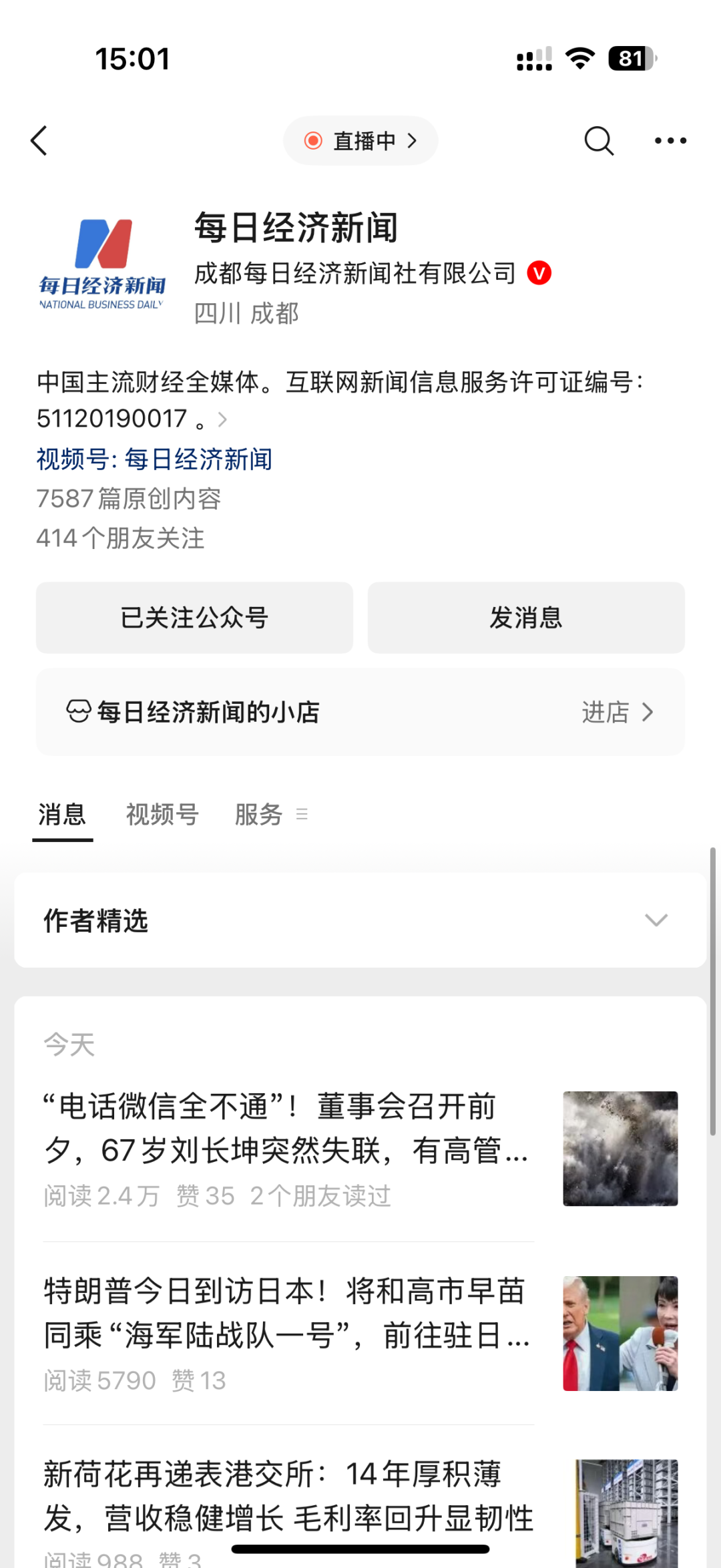The image size is (721, 1568).
Task: Select the 消息 tab
Action: [62, 815]
